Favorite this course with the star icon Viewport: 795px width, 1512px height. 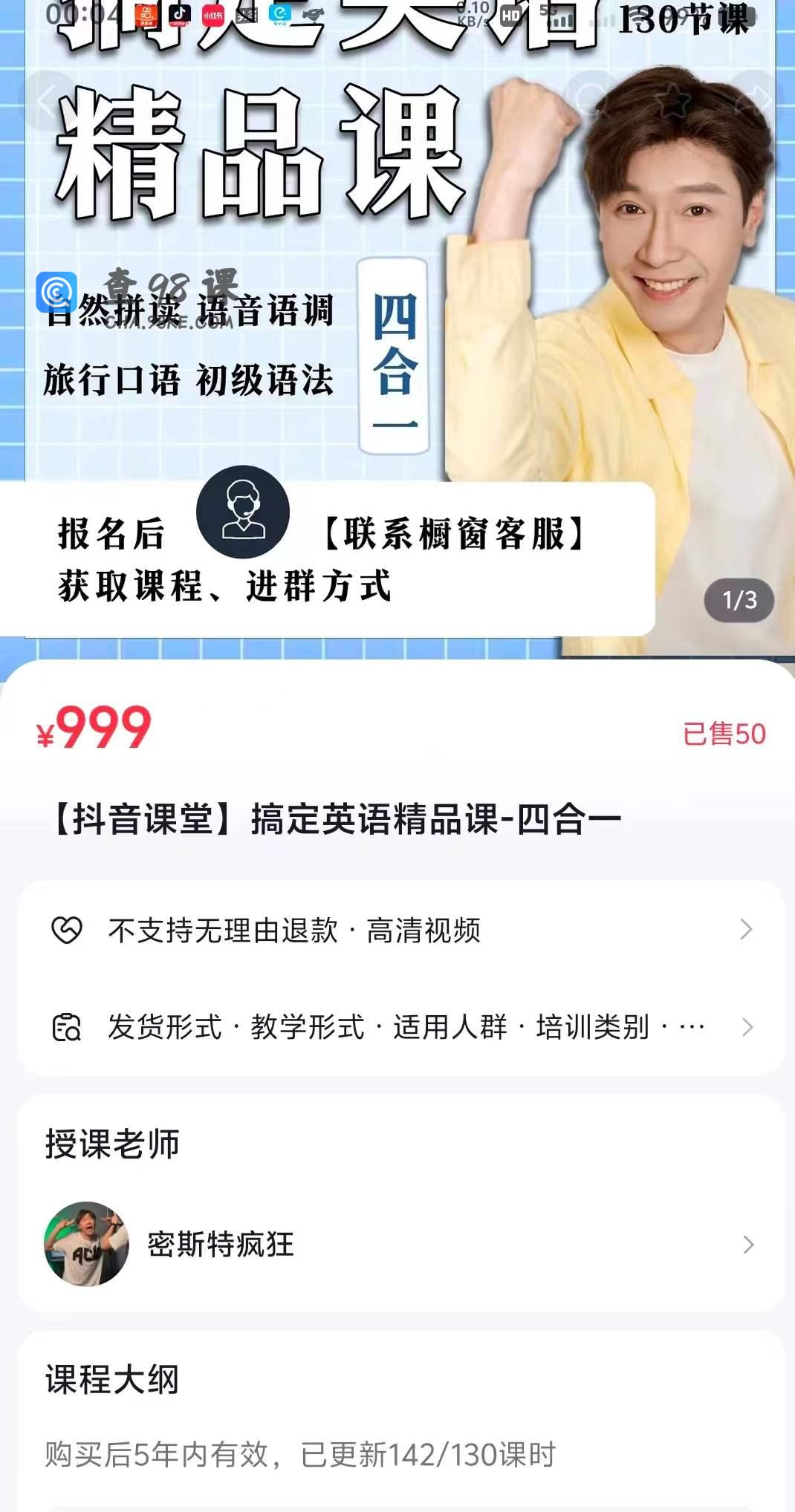point(672,100)
